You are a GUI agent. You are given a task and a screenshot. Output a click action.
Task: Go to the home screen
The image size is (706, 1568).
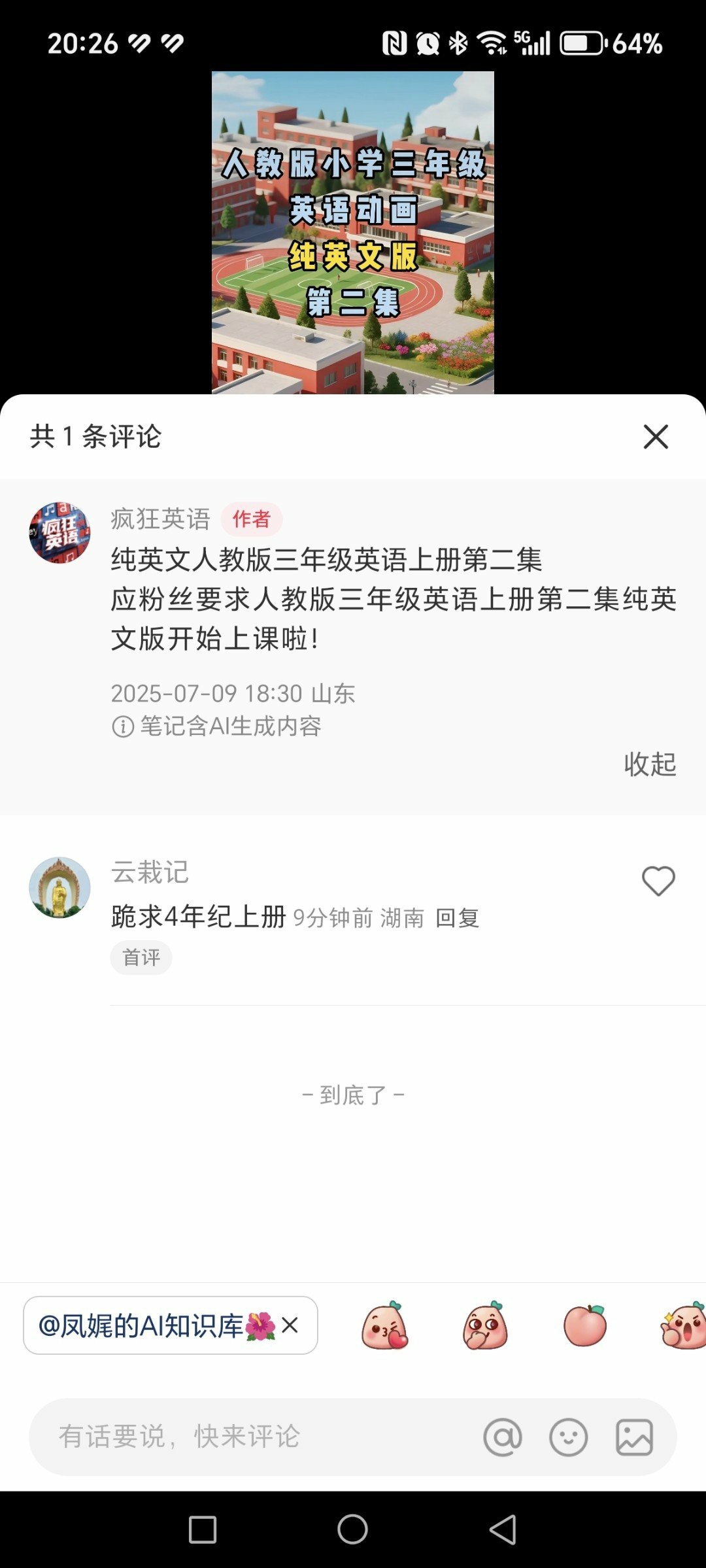(353, 1530)
